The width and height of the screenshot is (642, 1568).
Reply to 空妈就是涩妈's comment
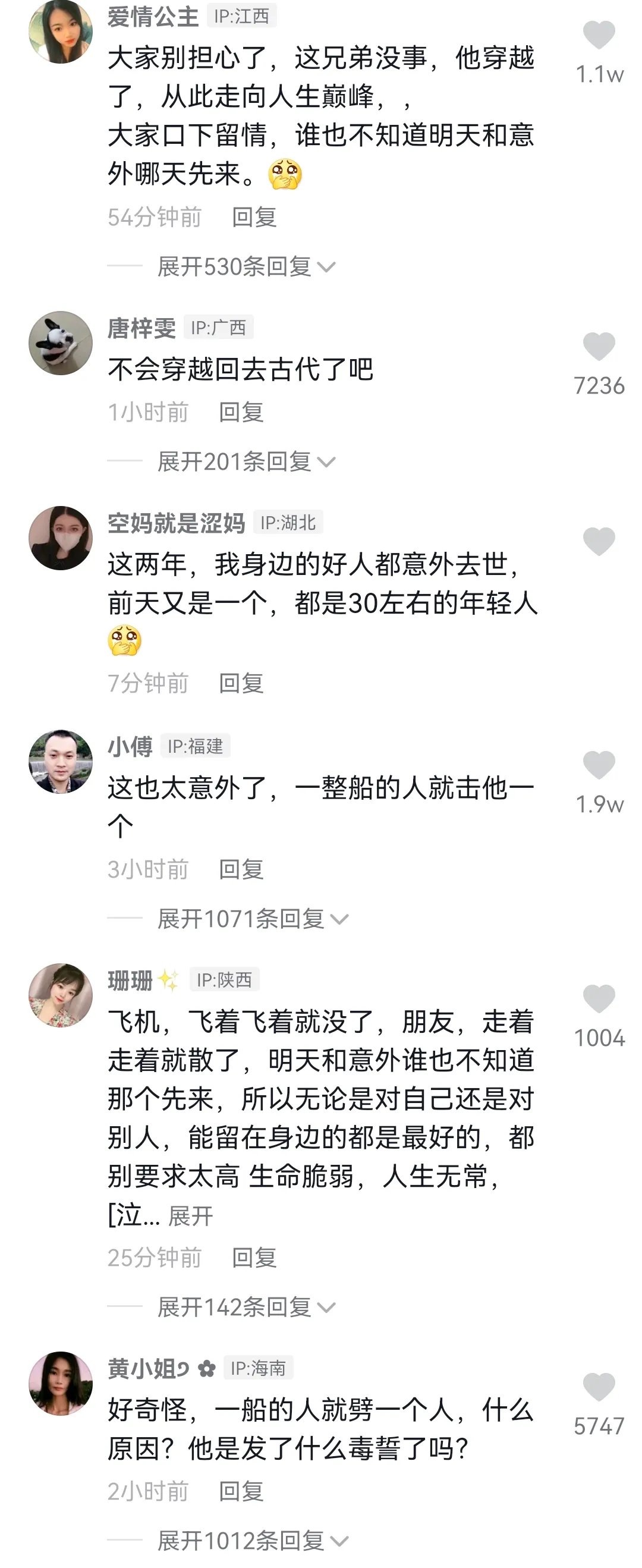(241, 684)
